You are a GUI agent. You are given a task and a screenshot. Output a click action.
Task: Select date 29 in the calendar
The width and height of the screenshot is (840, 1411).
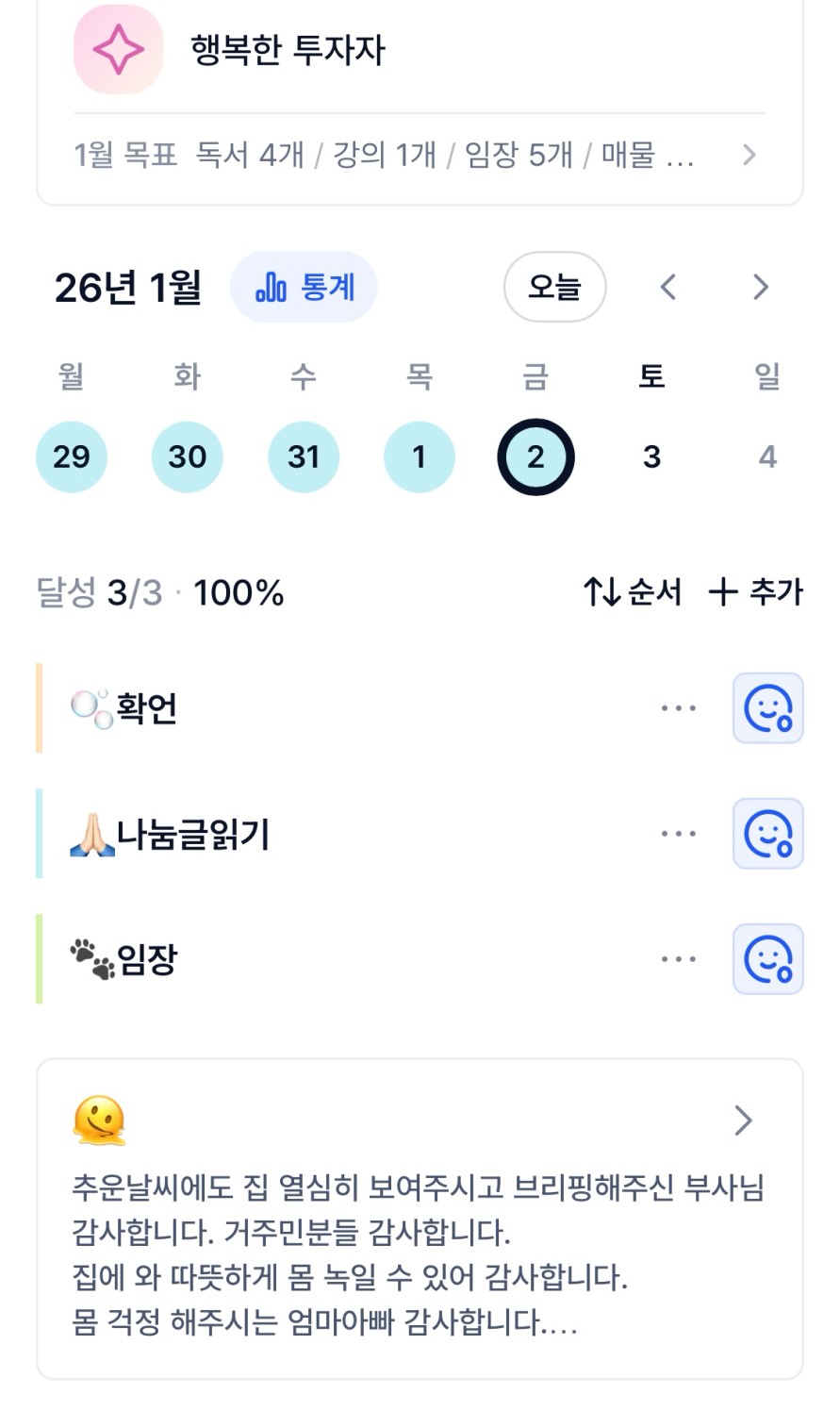(72, 457)
